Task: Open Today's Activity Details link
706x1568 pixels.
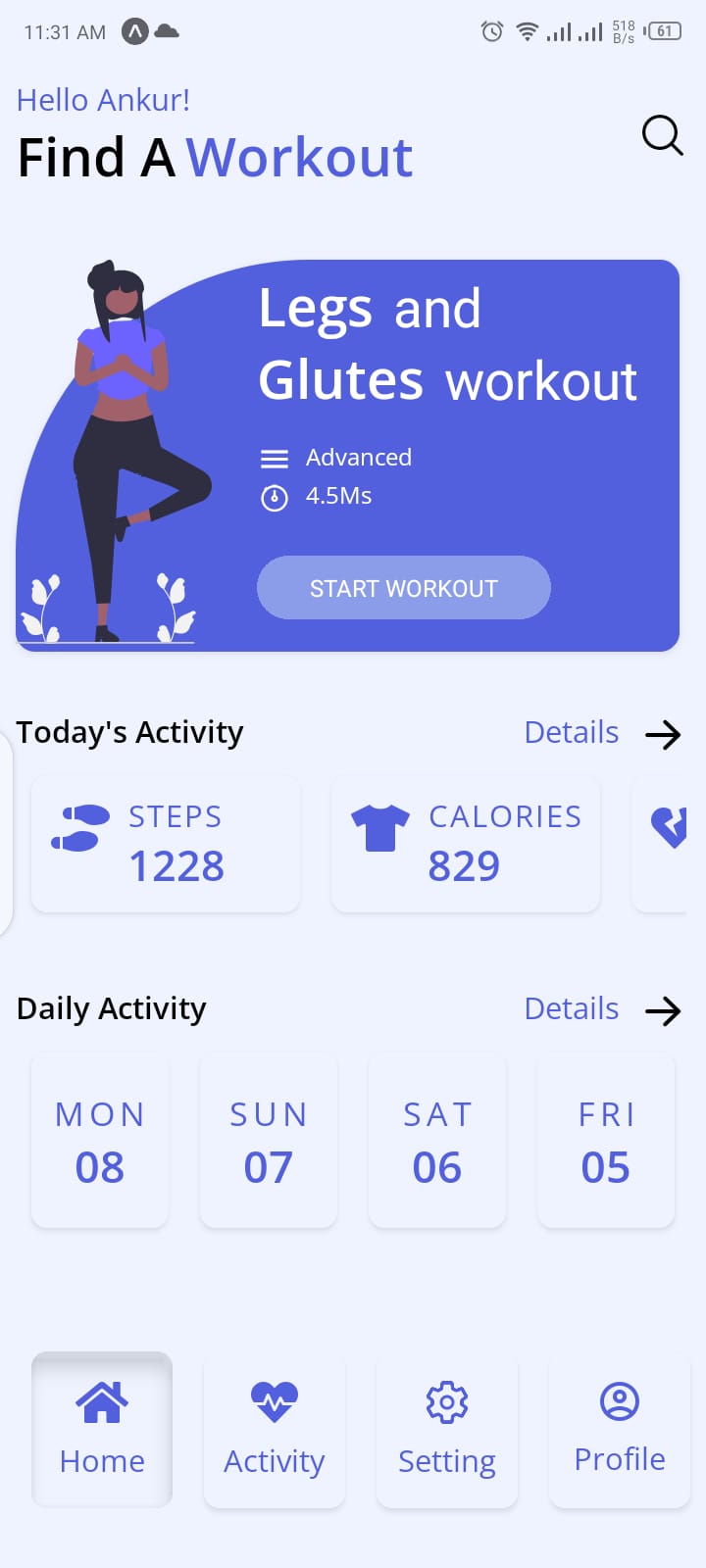Action: (x=571, y=732)
